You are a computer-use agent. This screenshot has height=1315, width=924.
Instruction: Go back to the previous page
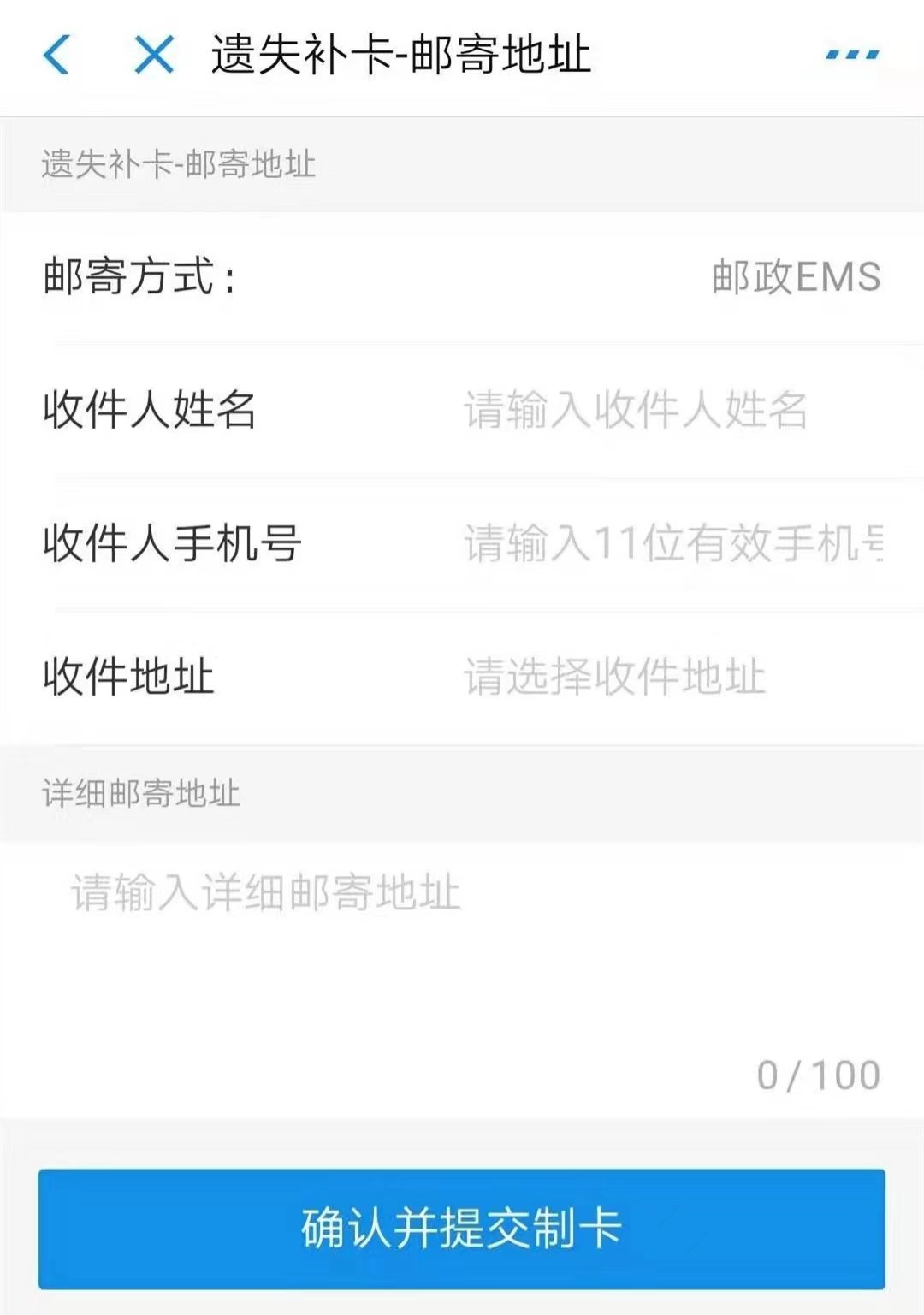point(56,56)
